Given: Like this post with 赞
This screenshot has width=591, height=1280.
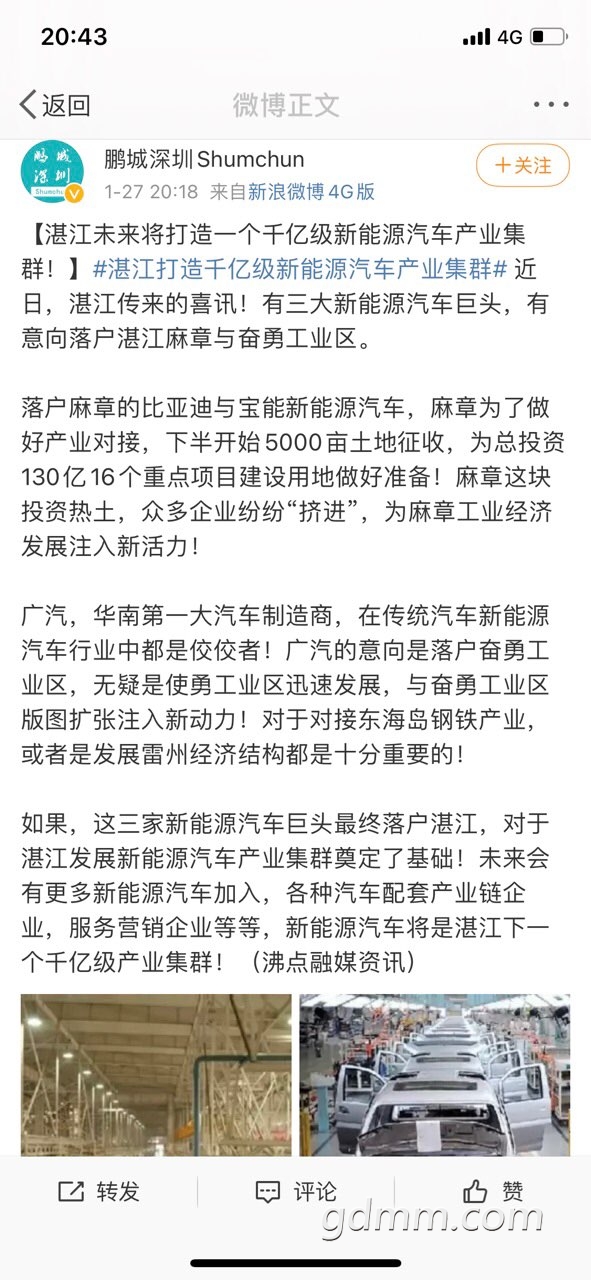Looking at the screenshot, I should (x=493, y=1191).
